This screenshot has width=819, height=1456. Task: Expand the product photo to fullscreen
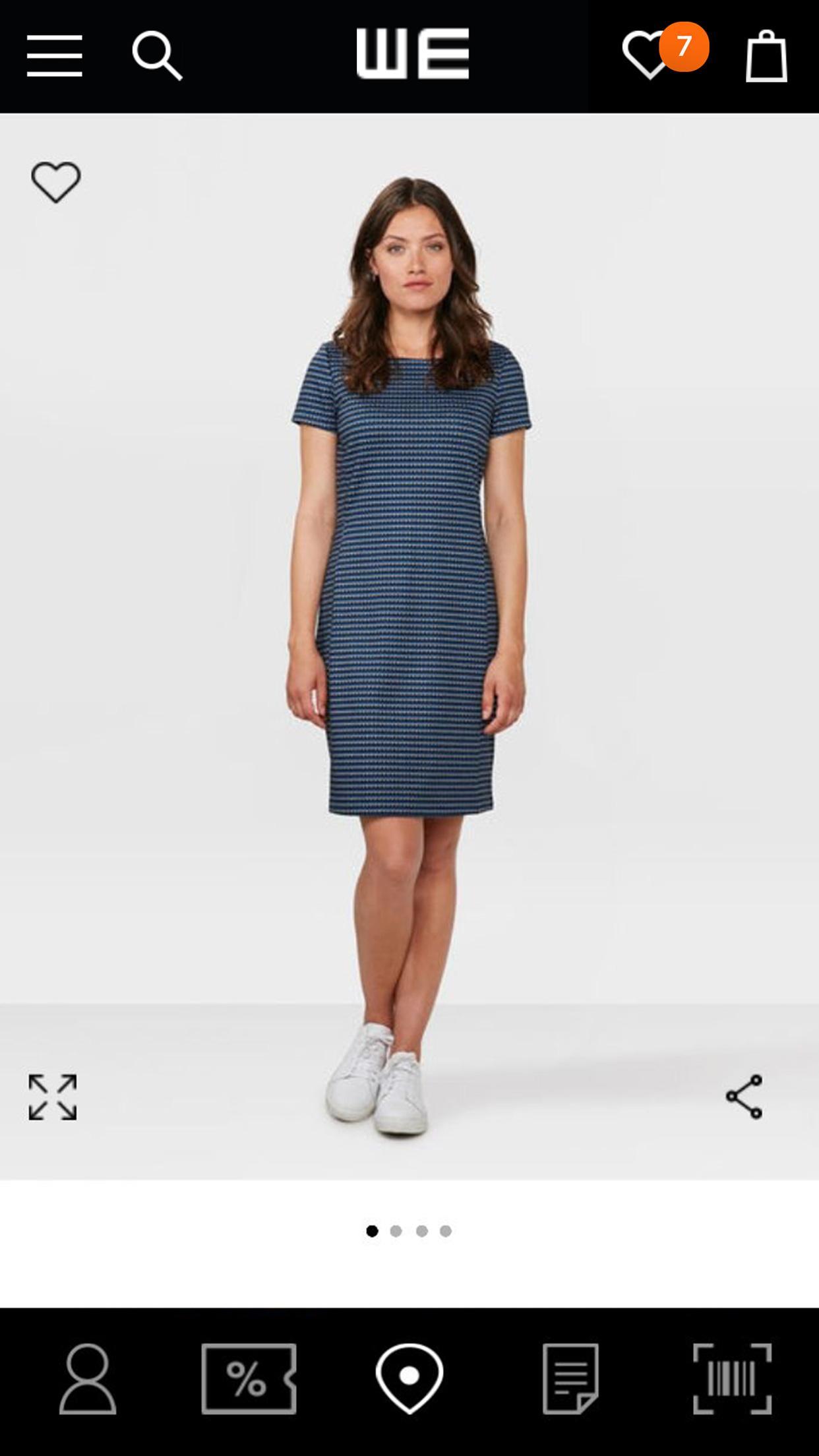click(x=53, y=1097)
